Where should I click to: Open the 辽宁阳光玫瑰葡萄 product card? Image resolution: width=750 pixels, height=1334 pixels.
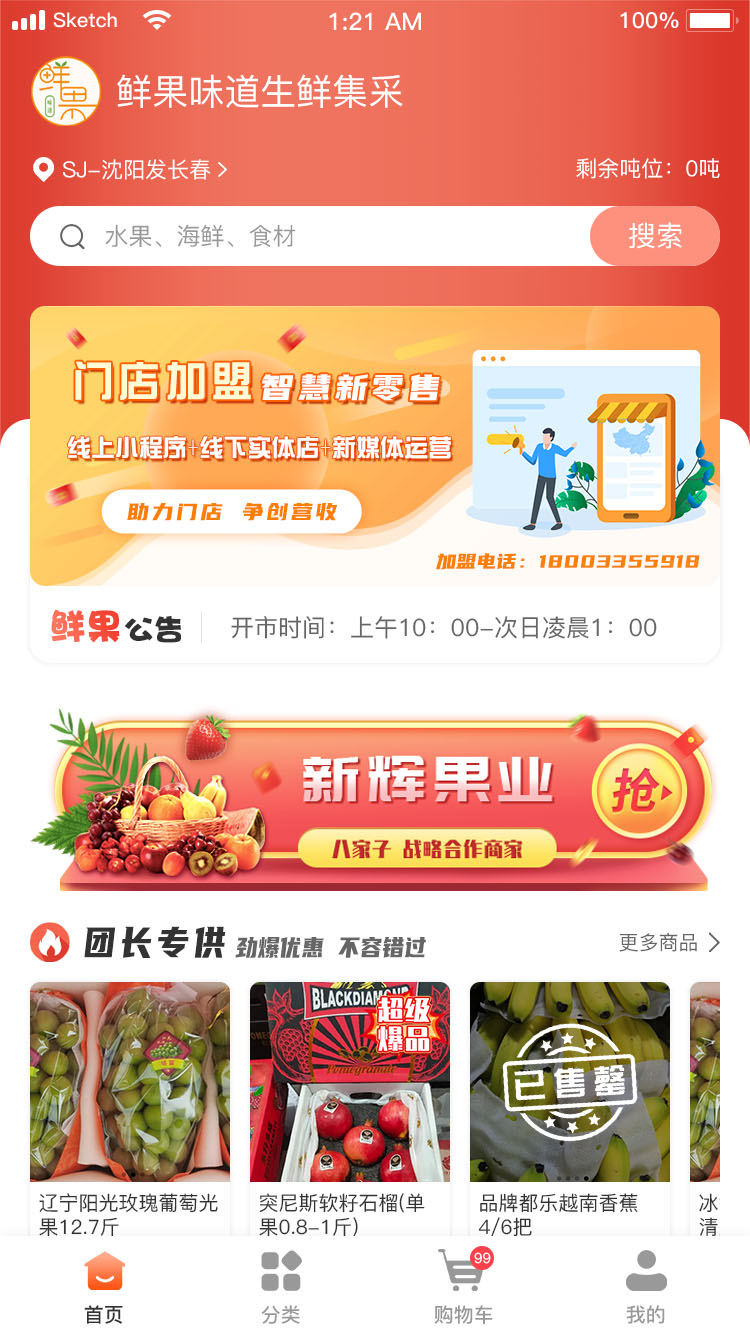click(x=130, y=1109)
